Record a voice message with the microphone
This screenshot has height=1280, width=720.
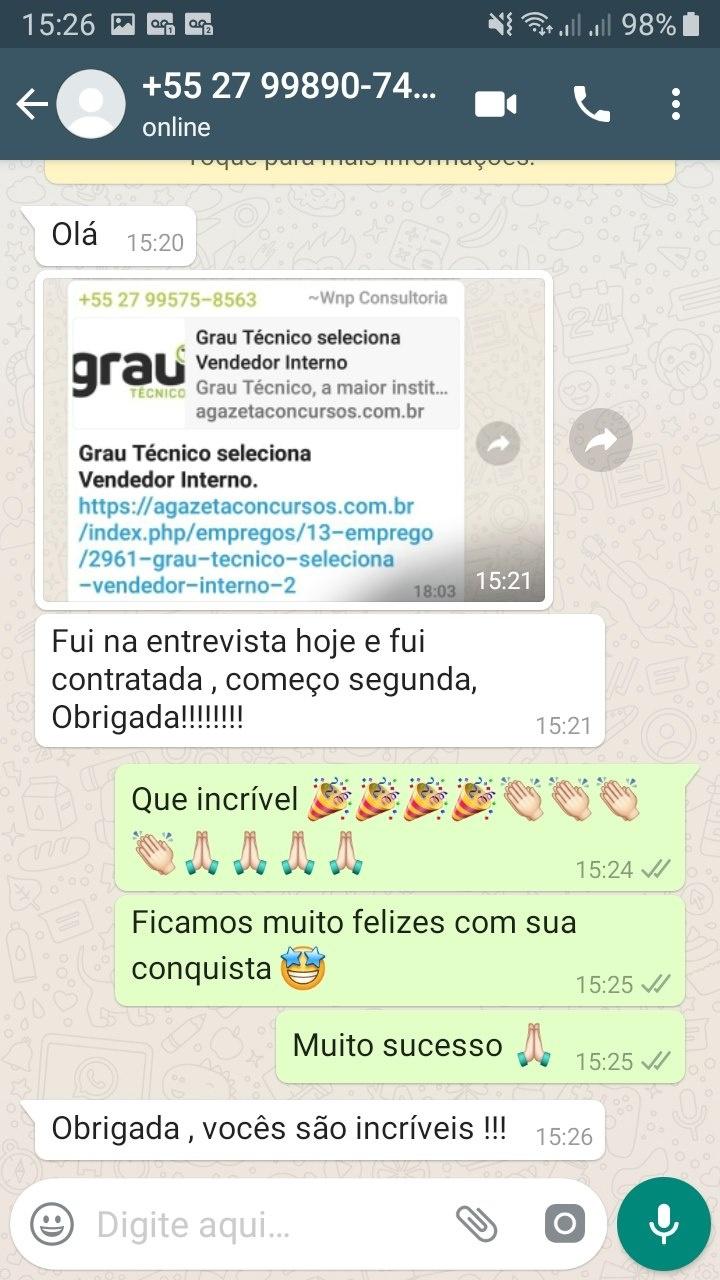point(663,1224)
